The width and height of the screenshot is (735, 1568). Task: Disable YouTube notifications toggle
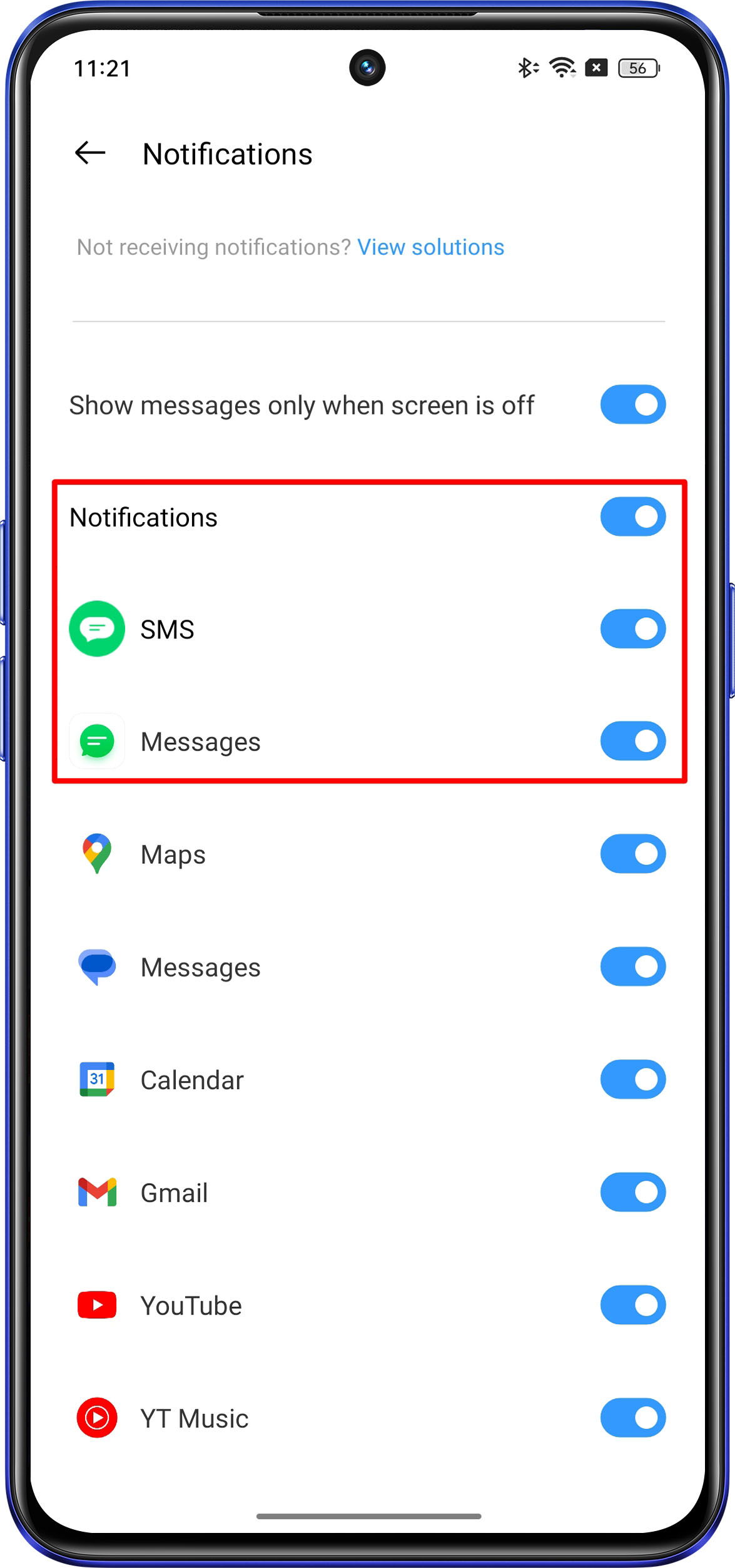point(632,1304)
